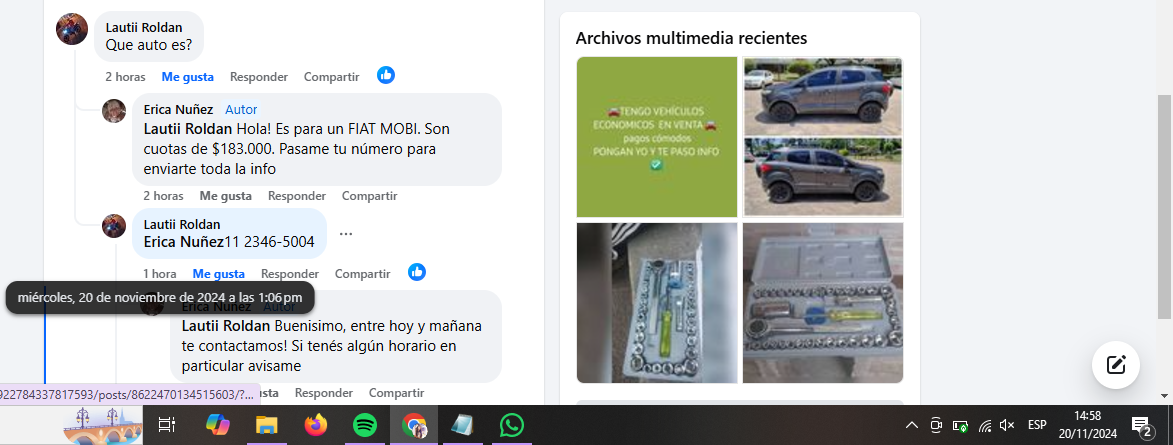Open Erica Nuñez's profile from her FIAT MOBI reply
Screen dimensions: 1173x445
pyautogui.click(x=178, y=109)
